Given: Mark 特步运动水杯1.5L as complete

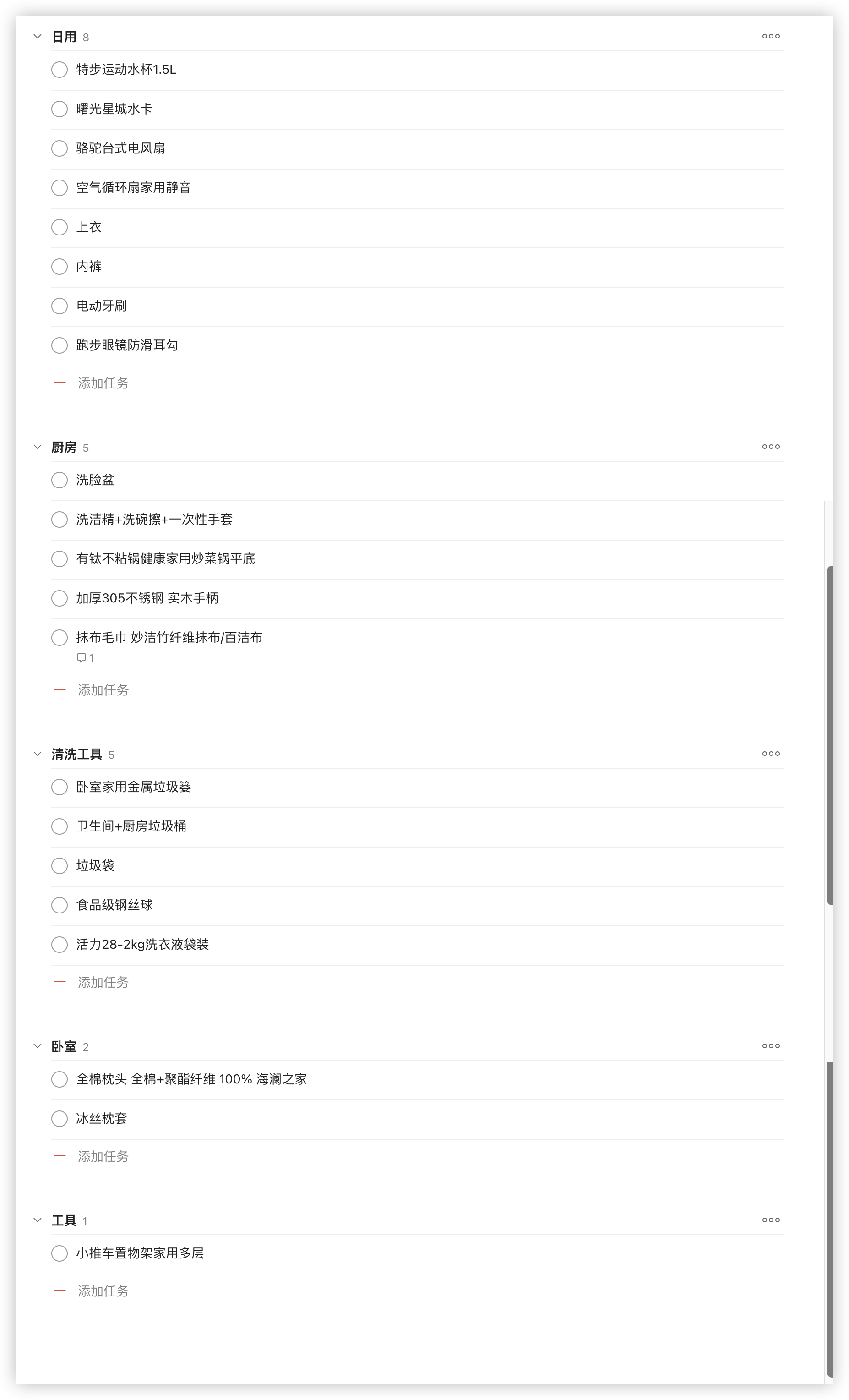Looking at the screenshot, I should tap(60, 70).
